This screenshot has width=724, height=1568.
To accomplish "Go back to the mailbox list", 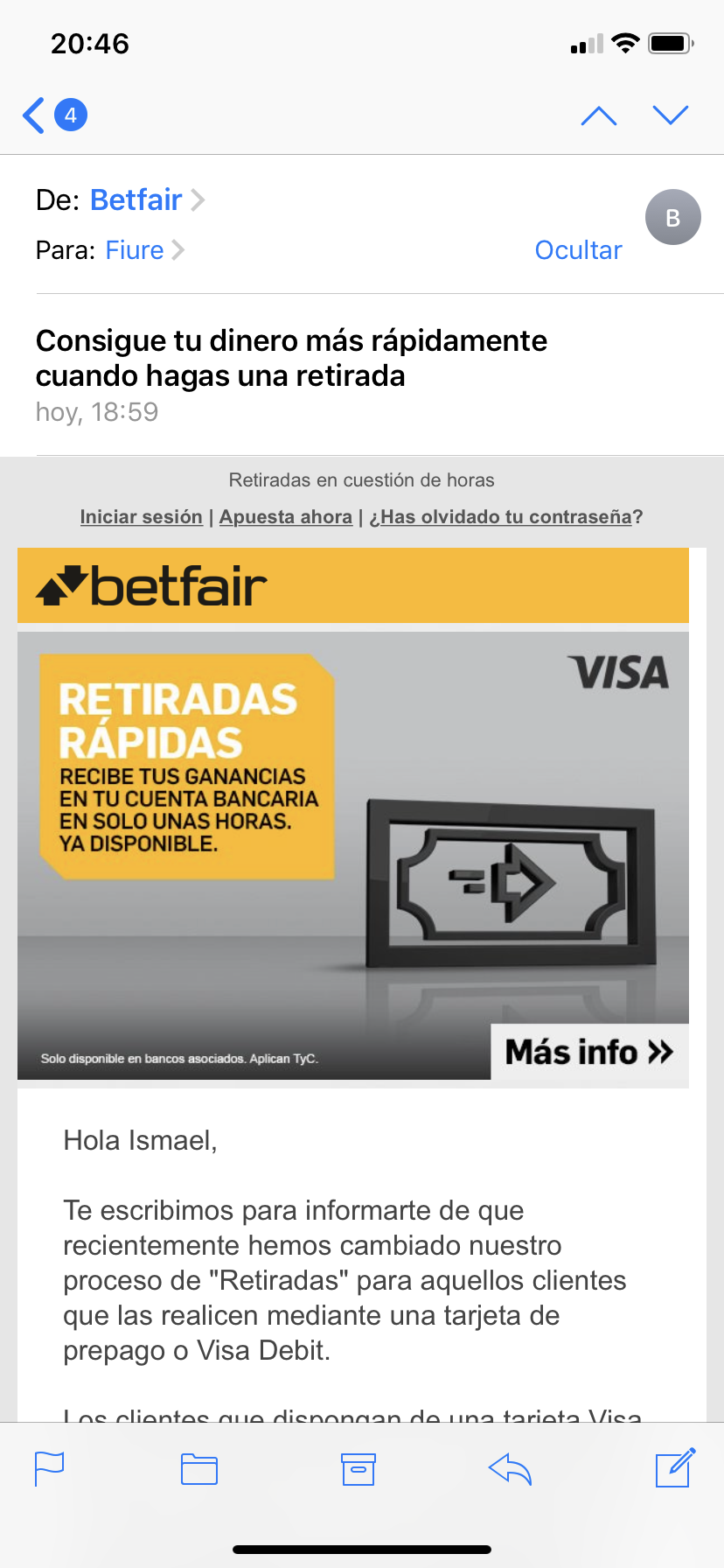I will 52,115.
